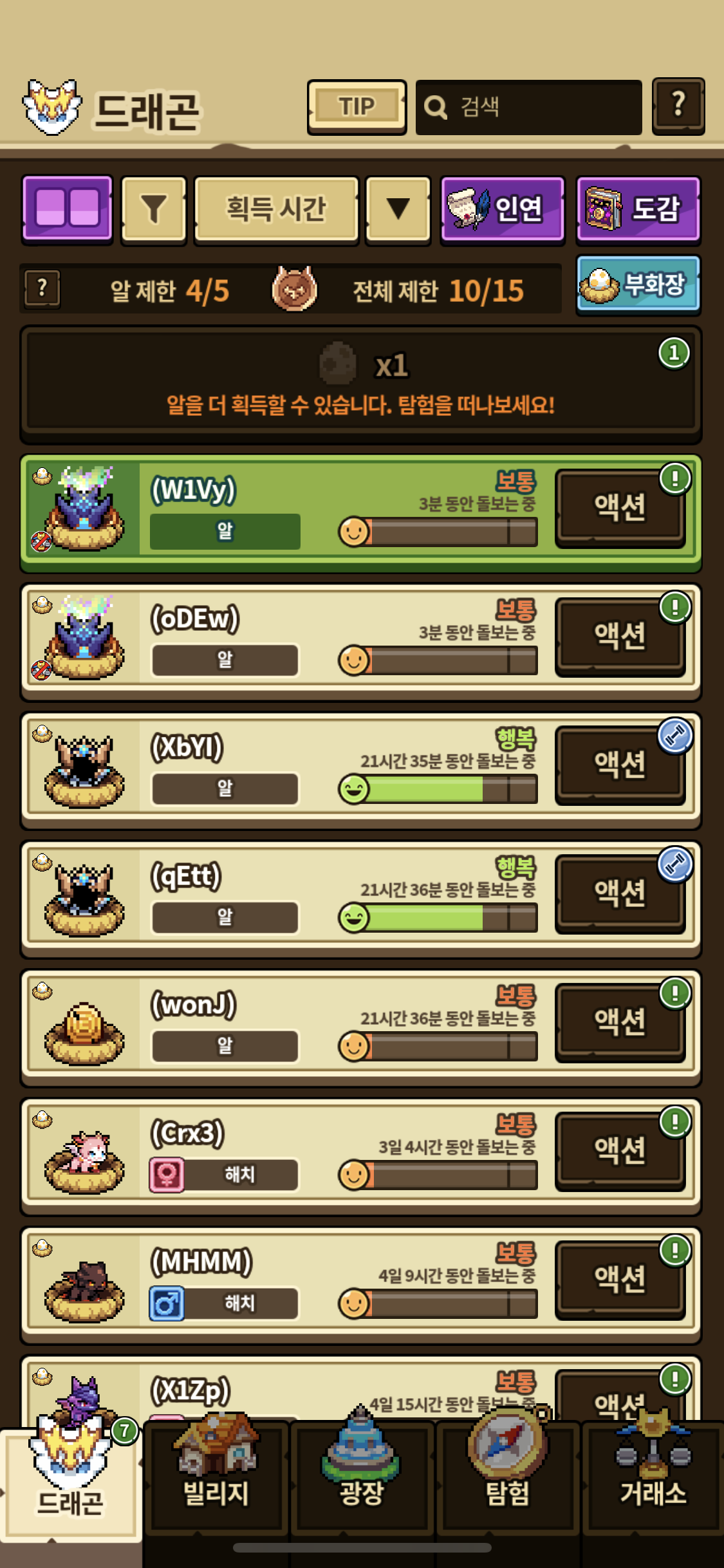This screenshot has width=724, height=1568.
Task: Open the oDEw egg card
Action: click(x=290, y=640)
